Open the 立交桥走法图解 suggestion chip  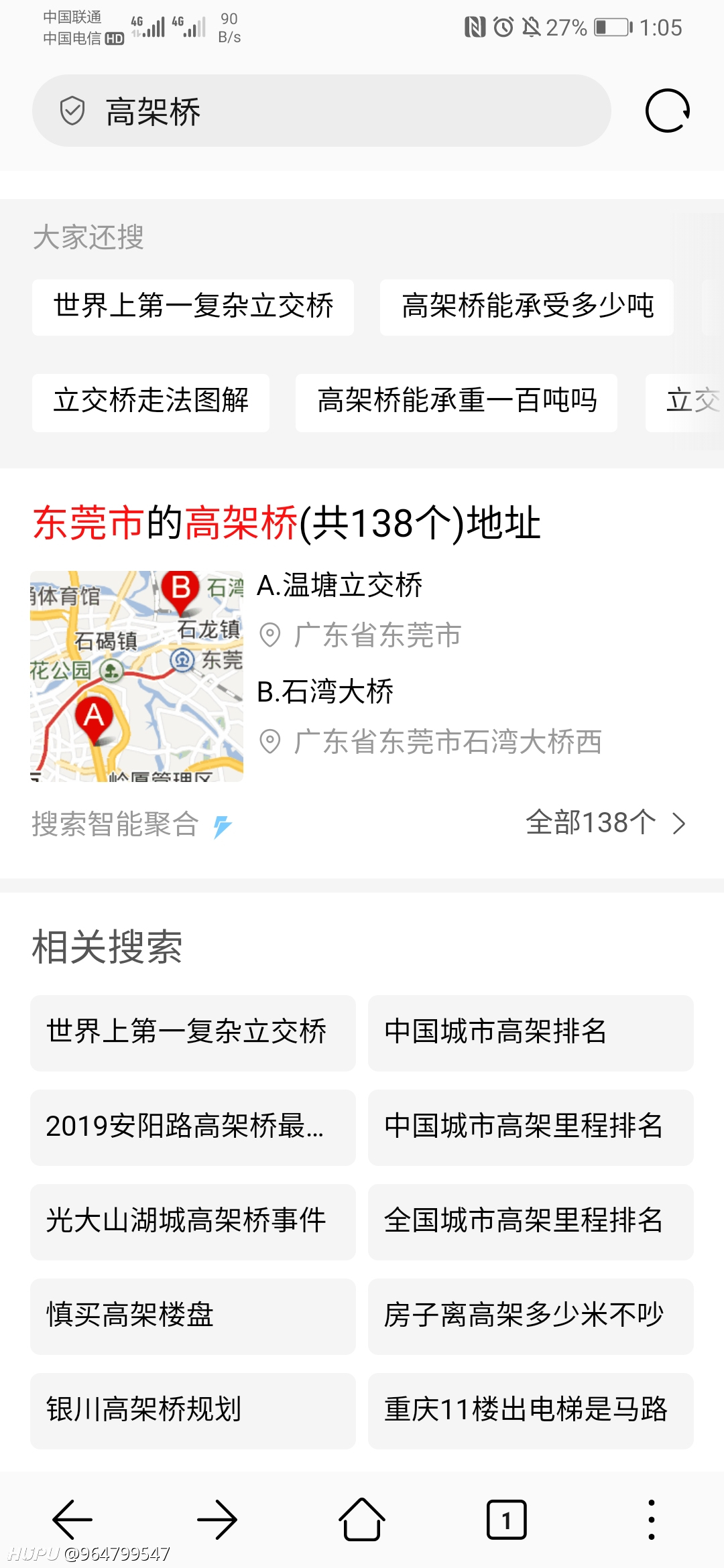pyautogui.click(x=151, y=402)
